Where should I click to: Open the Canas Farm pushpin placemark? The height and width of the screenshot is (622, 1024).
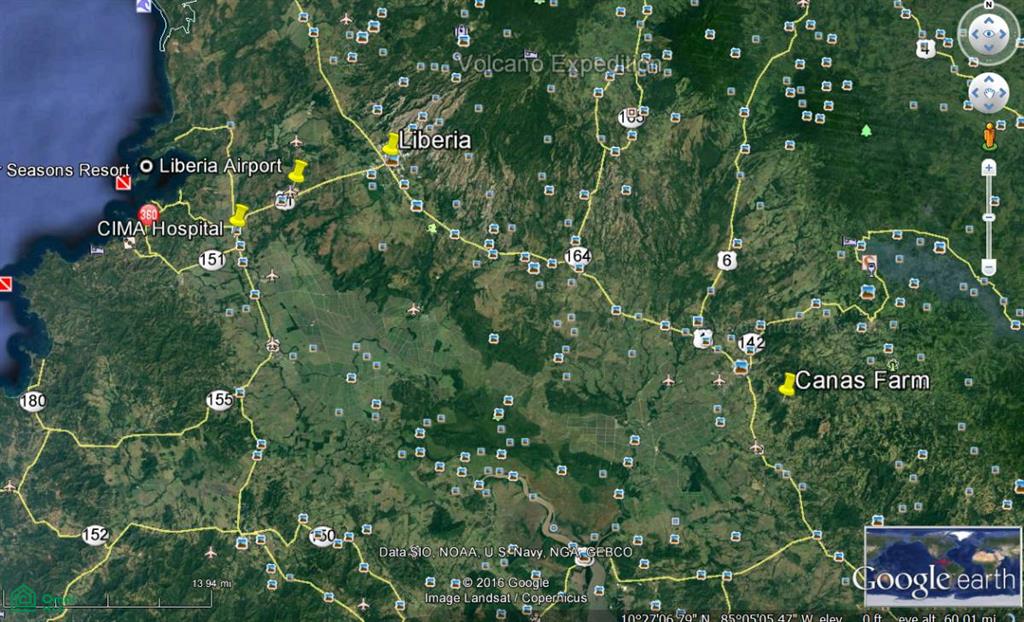tap(788, 386)
